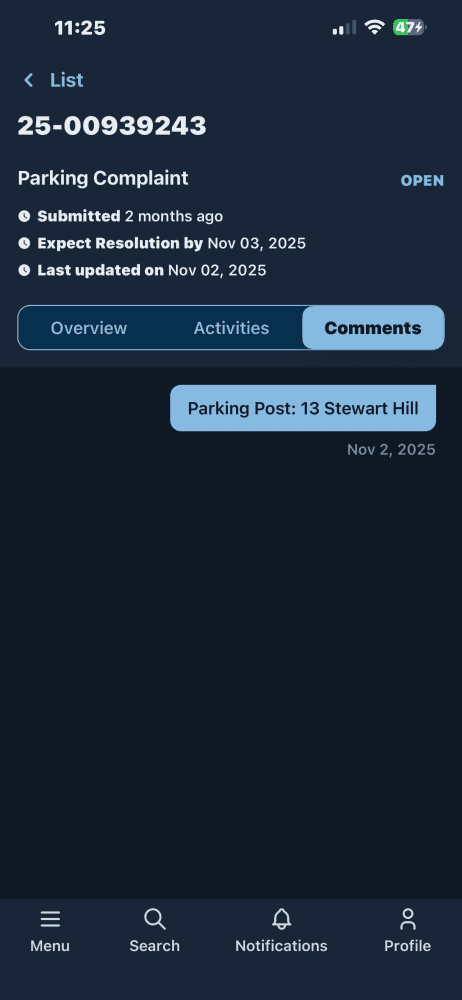View Notifications bell tab

pos(281,931)
